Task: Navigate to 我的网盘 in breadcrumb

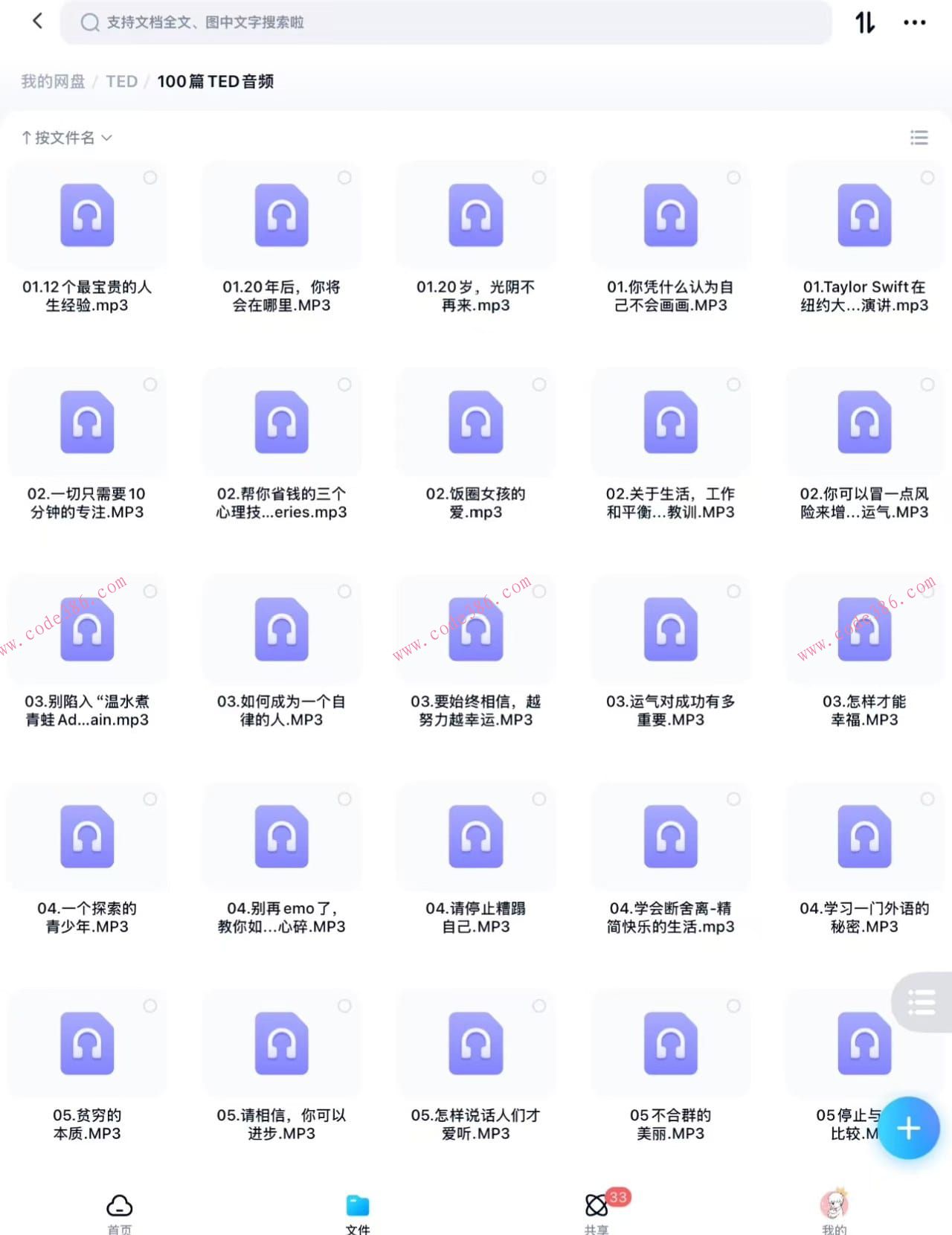Action: click(53, 81)
